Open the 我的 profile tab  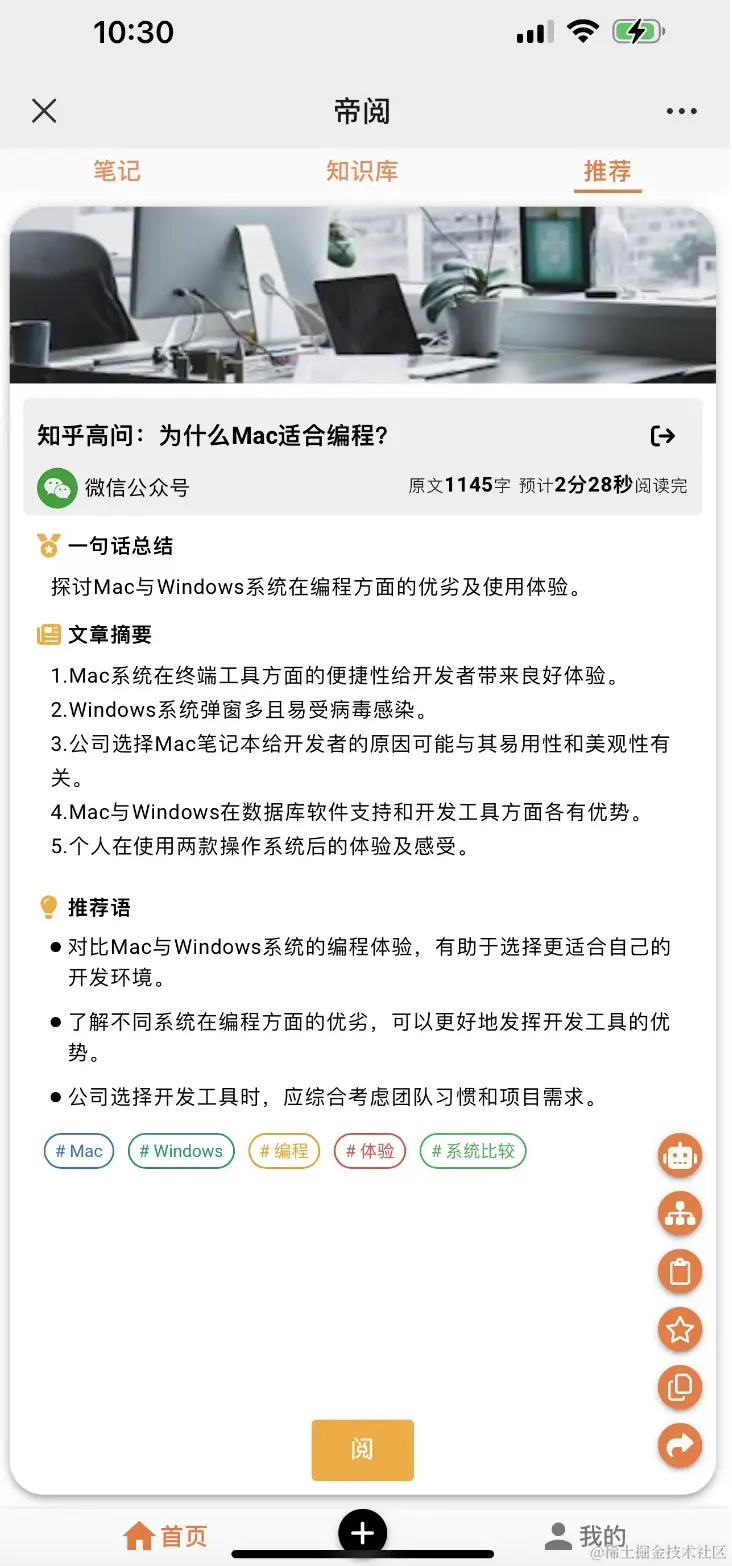(587, 1536)
